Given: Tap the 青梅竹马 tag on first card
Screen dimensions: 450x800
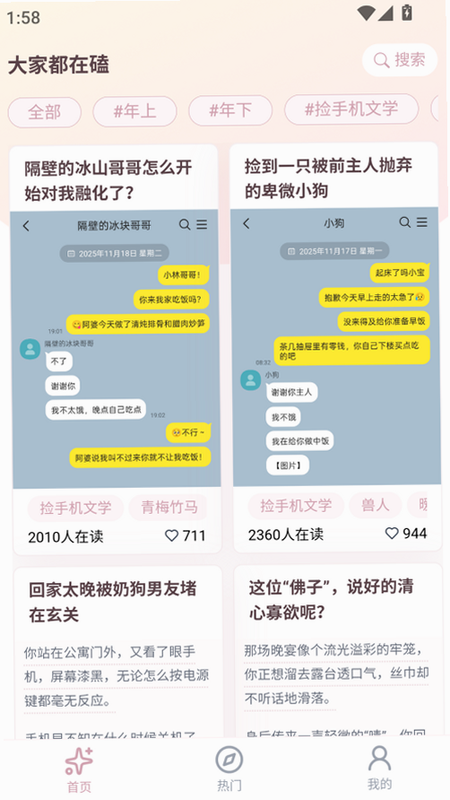Looking at the screenshot, I should pos(168,507).
